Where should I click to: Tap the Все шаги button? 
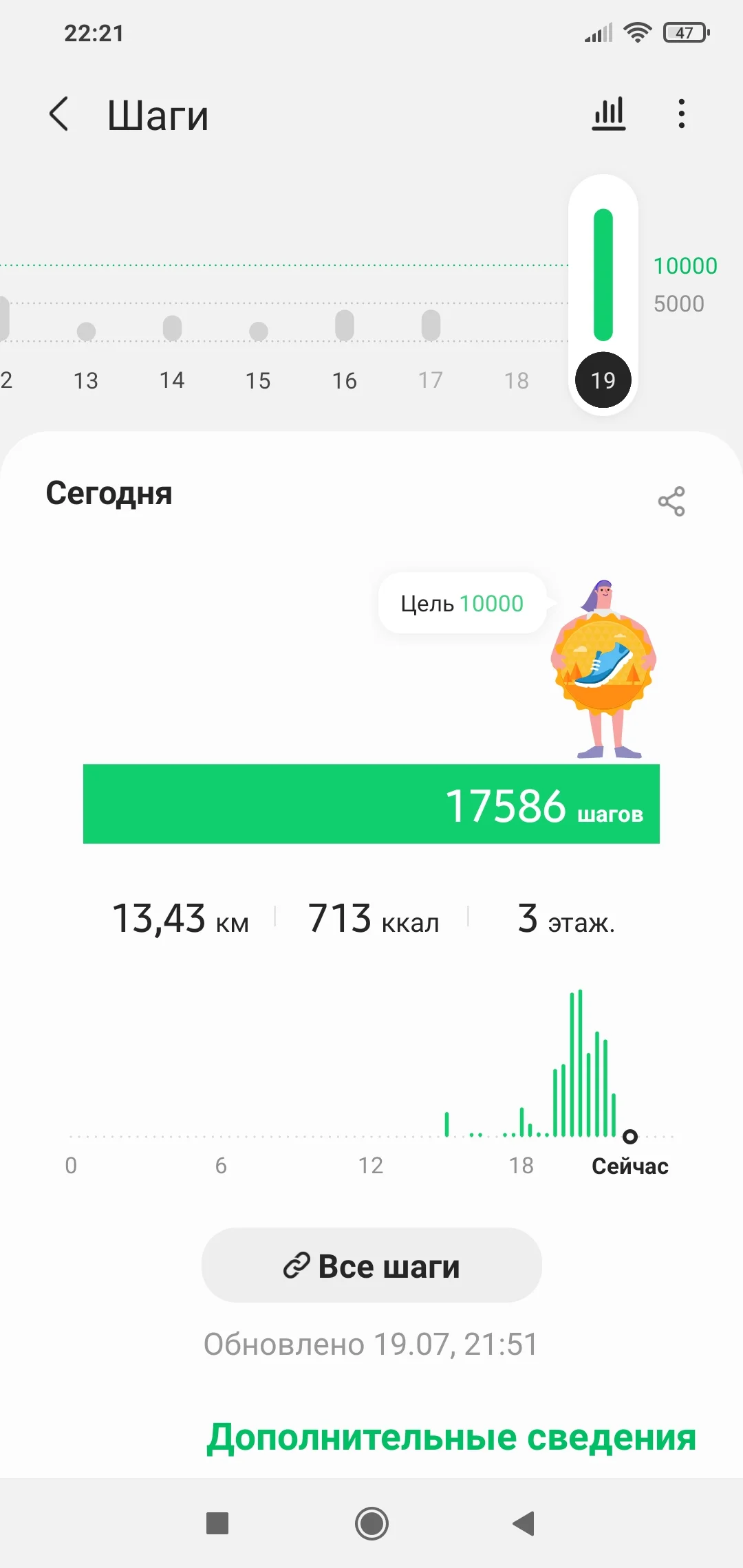click(371, 1265)
